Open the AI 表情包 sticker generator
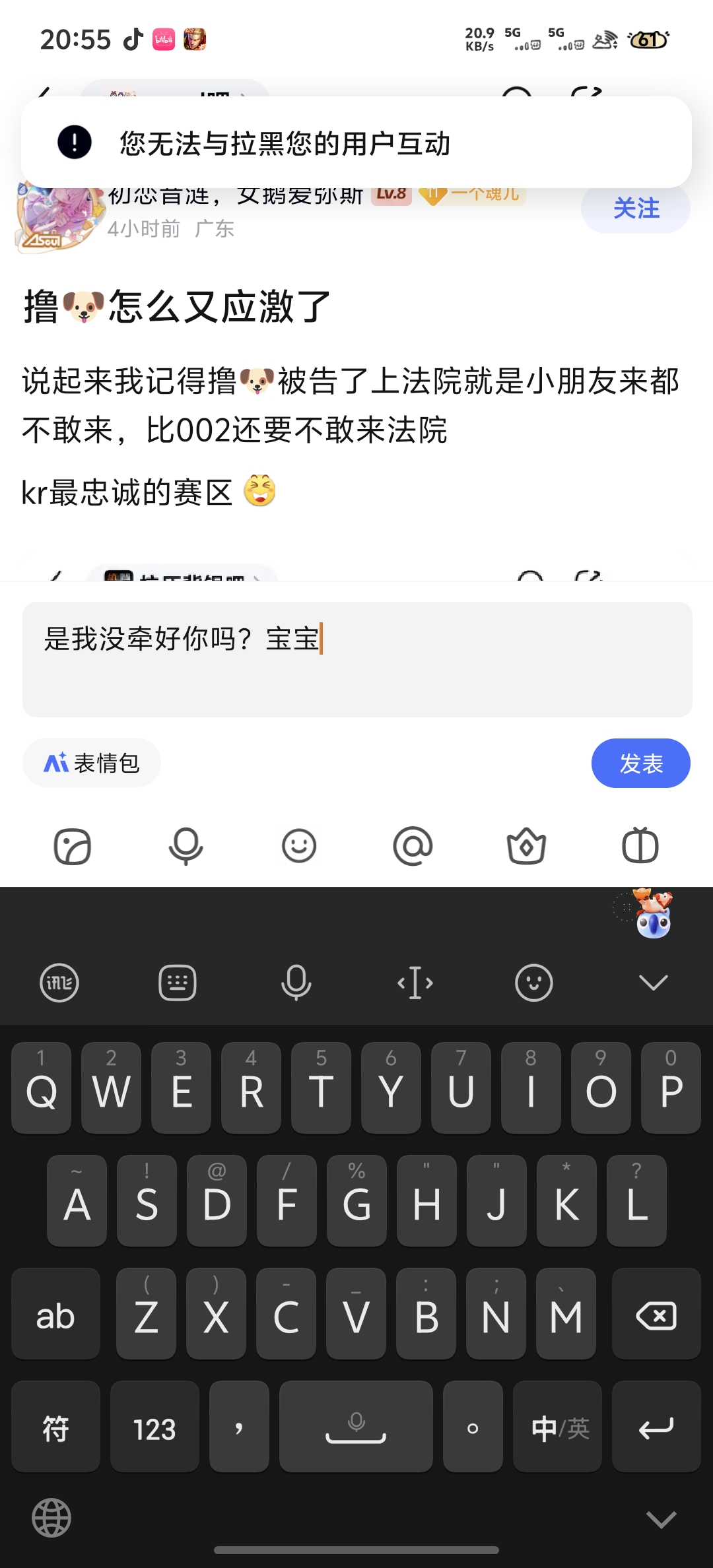 pos(92,763)
